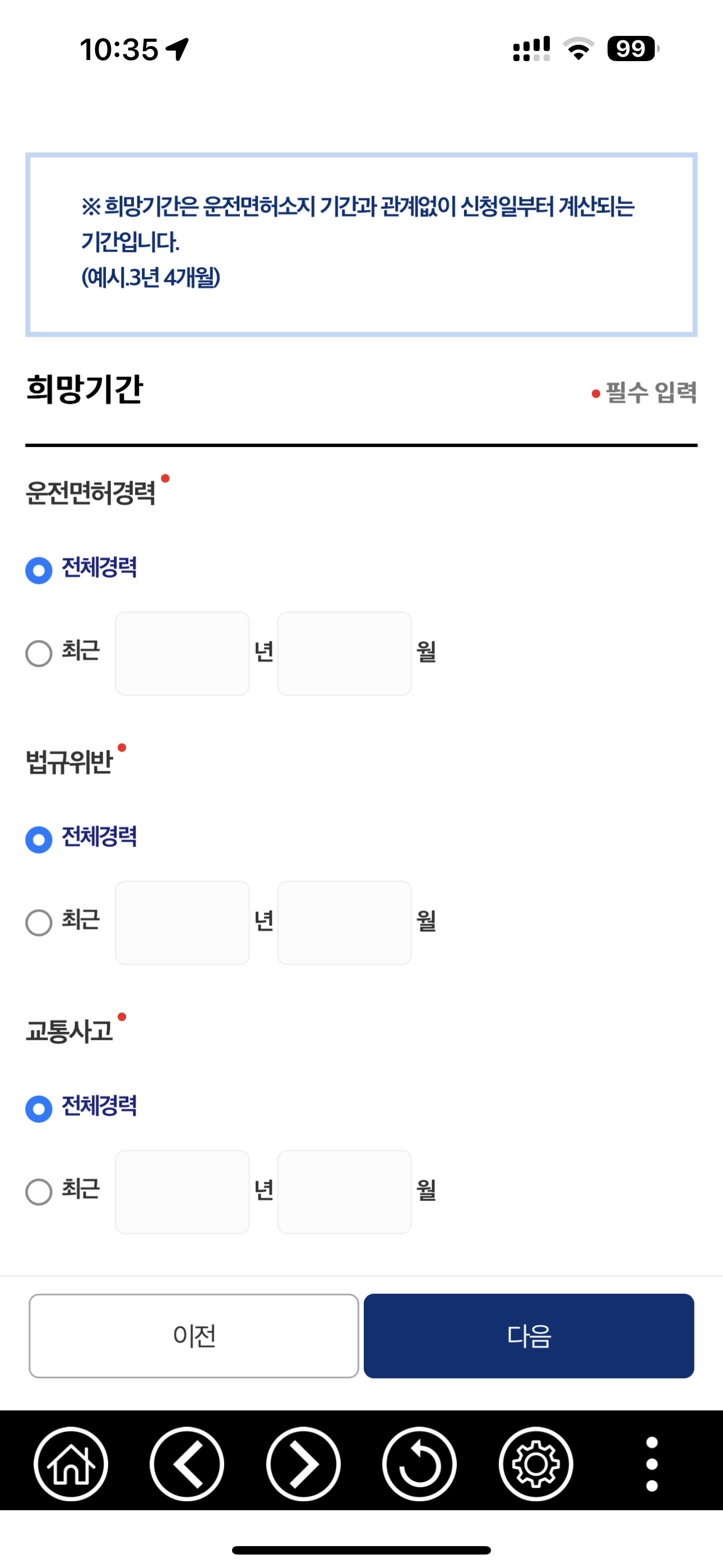The width and height of the screenshot is (723, 1568).
Task: Click the 년 input field under 교통사고
Action: (182, 1191)
